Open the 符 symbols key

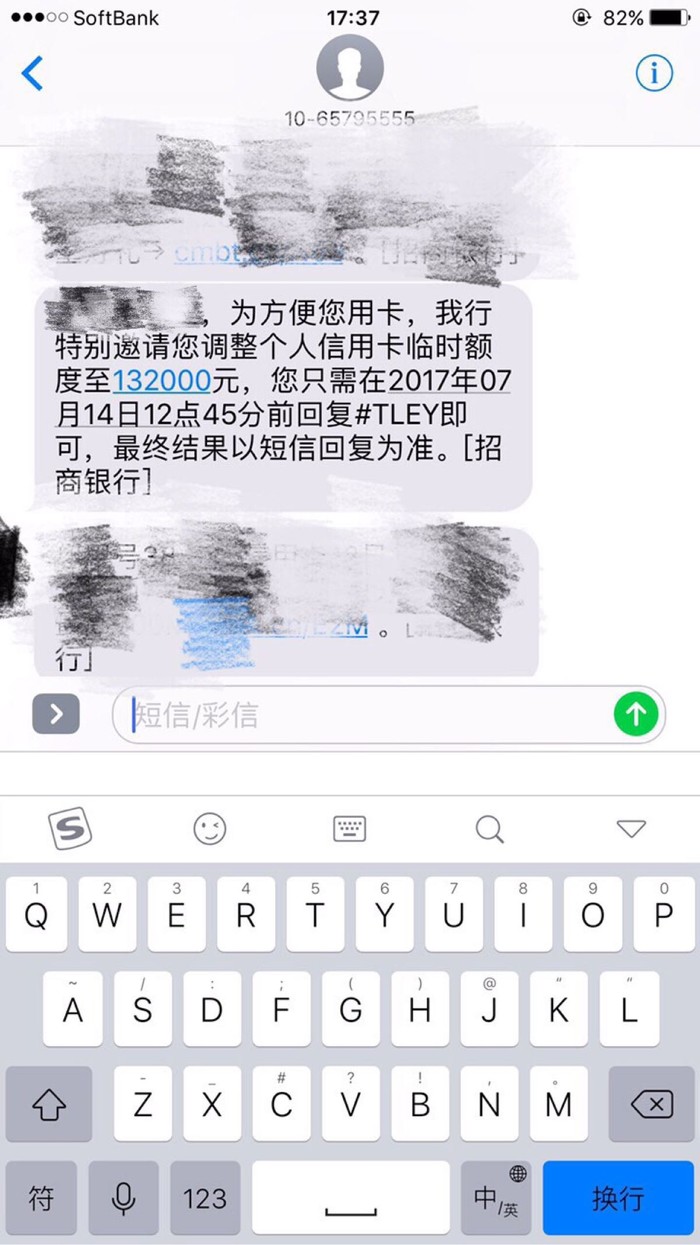[x=41, y=1198]
